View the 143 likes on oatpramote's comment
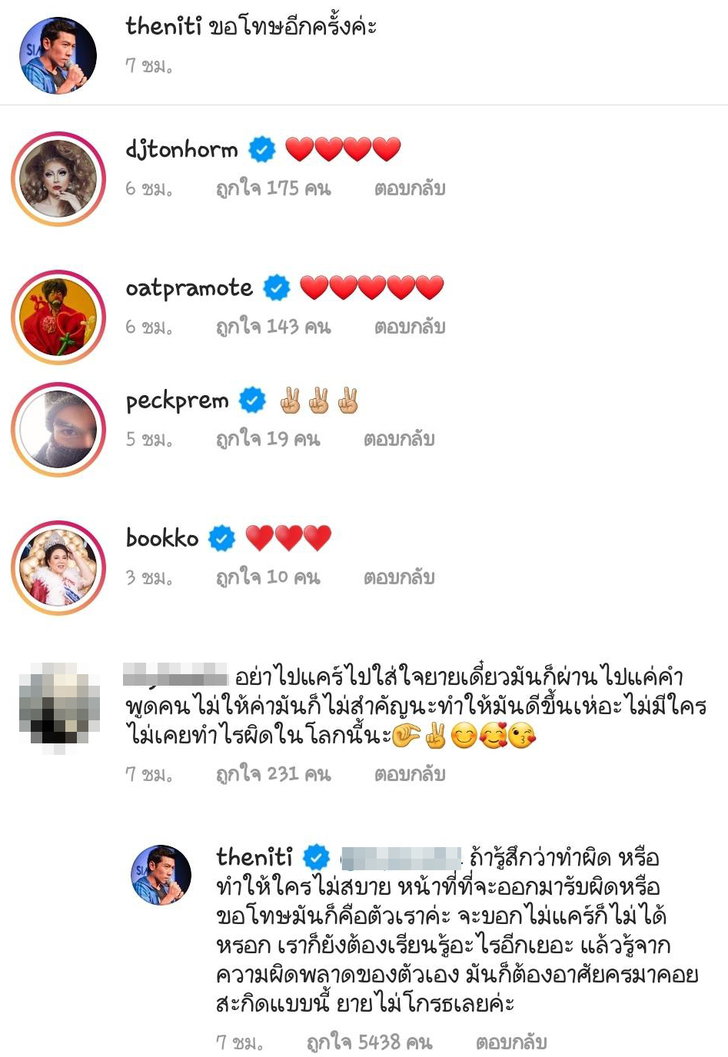The image size is (728, 1057). [273, 326]
